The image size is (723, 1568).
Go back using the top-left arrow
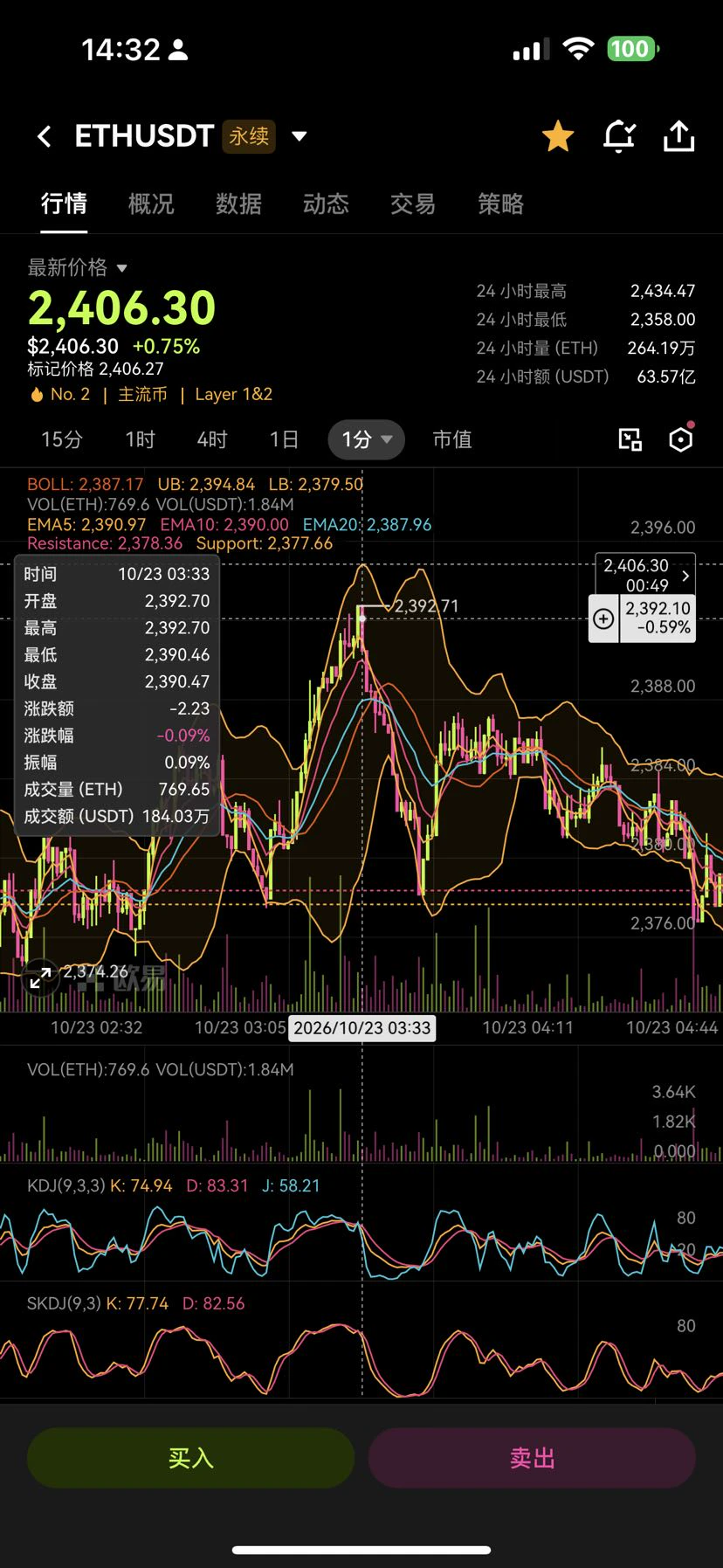click(45, 136)
